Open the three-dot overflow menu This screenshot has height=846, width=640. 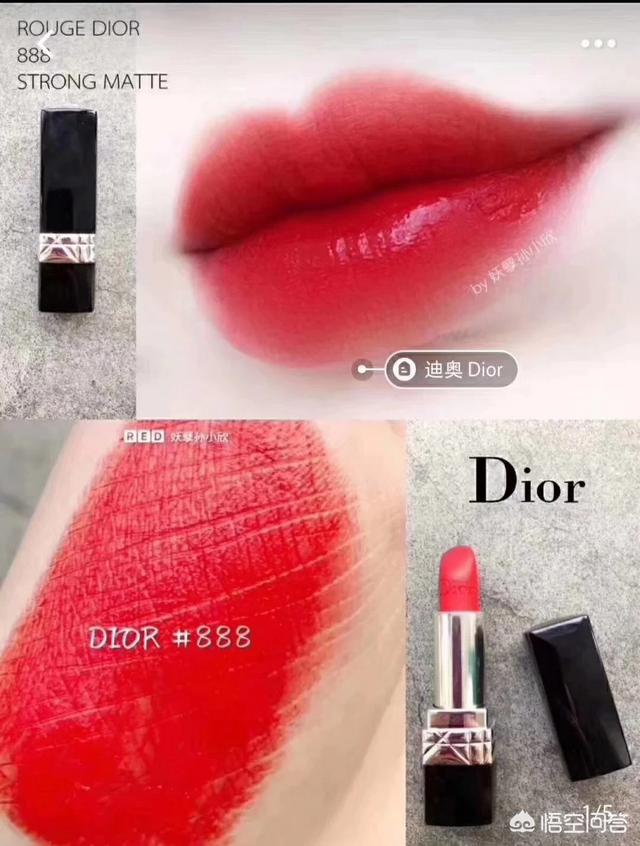(598, 44)
